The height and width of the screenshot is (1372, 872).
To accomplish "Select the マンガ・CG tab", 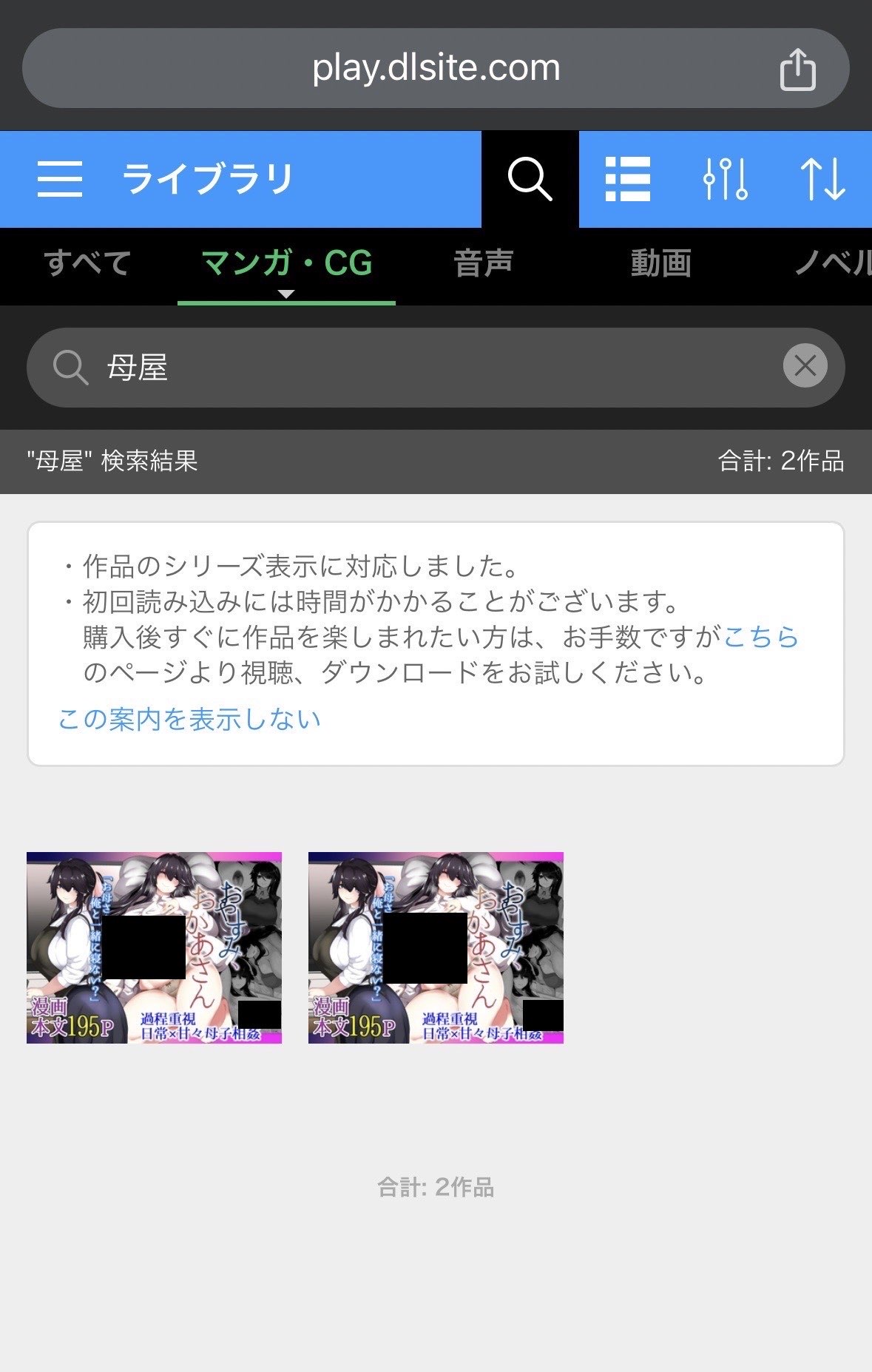I will coord(286,263).
